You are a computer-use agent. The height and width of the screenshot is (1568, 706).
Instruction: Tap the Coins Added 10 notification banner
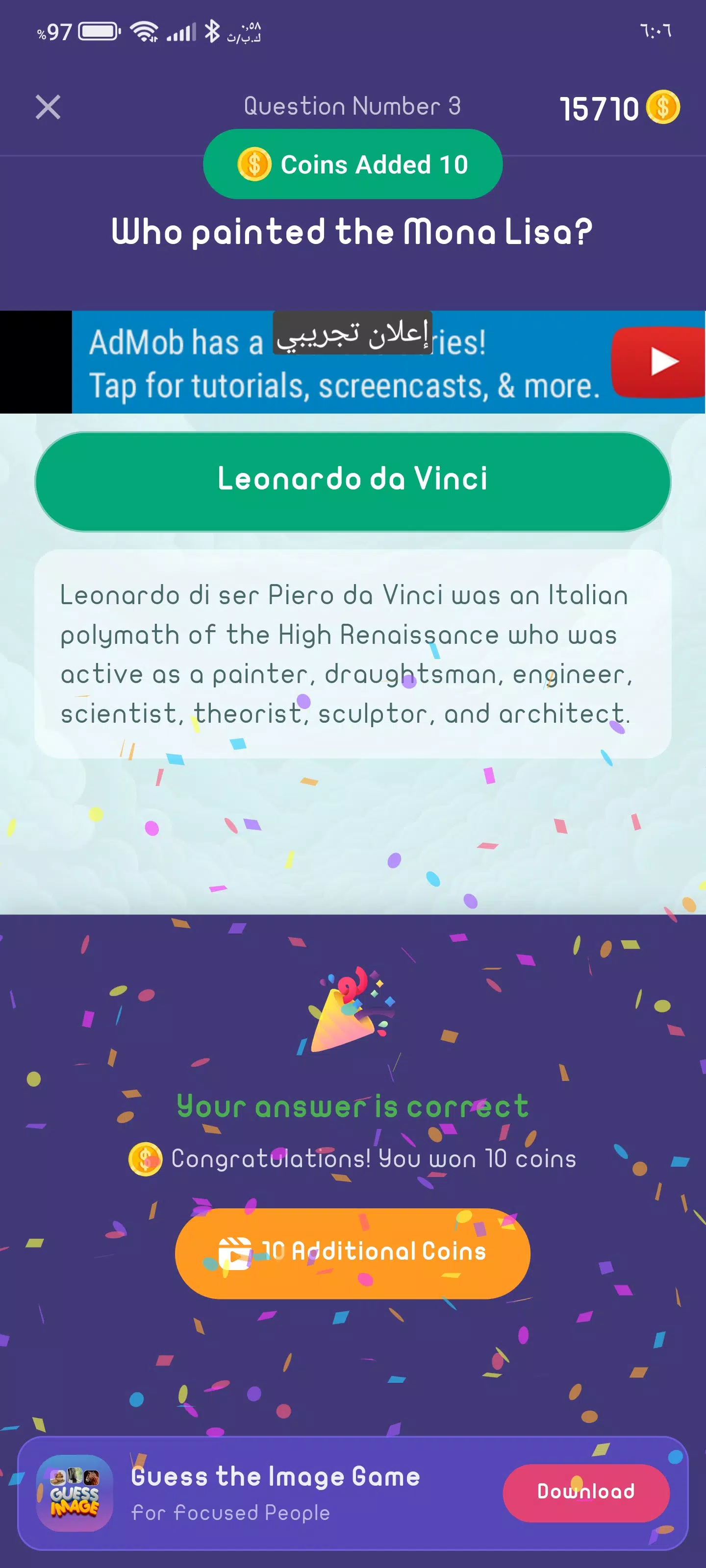(x=353, y=164)
